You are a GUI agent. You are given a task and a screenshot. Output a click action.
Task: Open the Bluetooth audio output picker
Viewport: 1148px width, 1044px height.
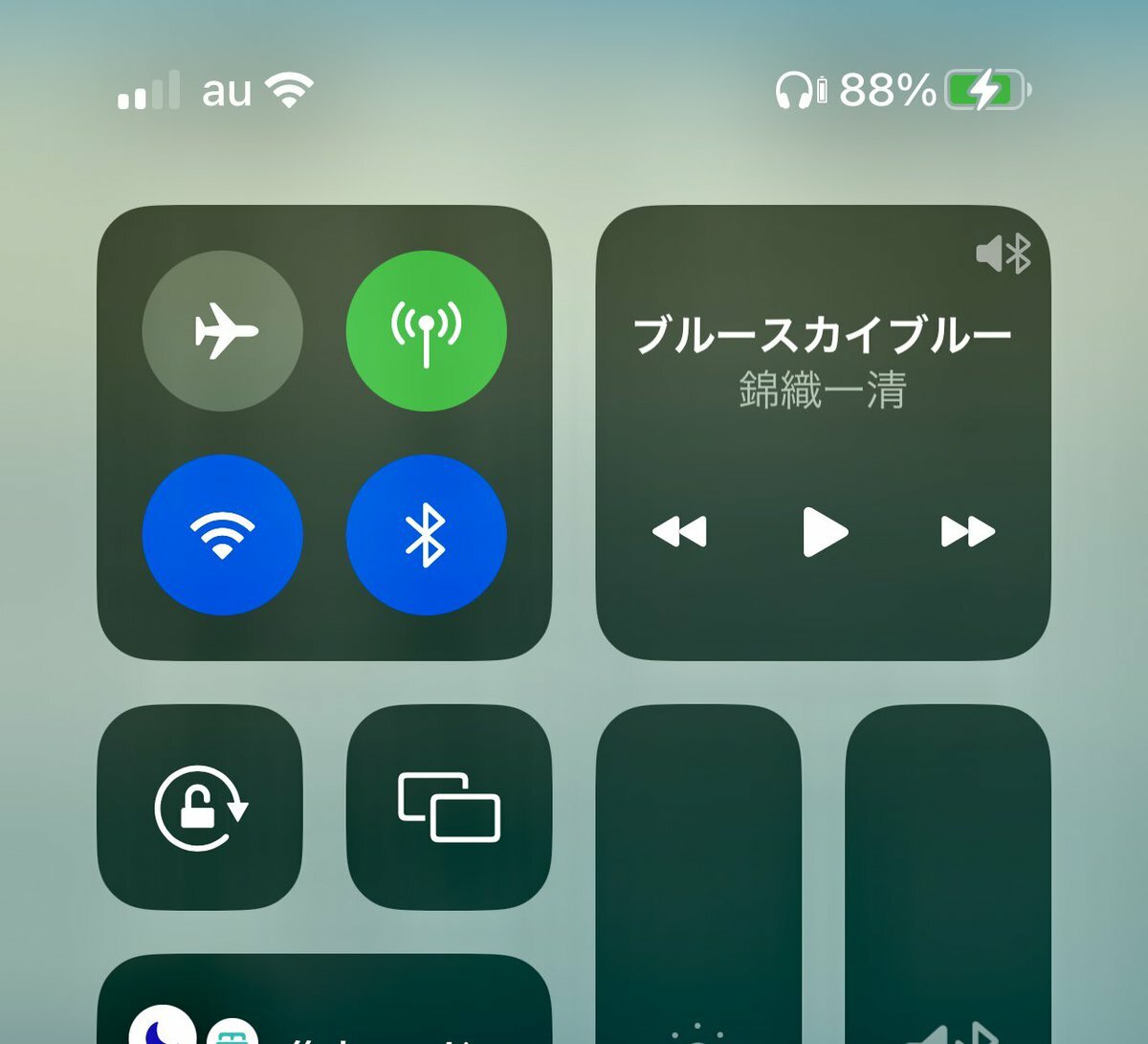[x=1004, y=254]
